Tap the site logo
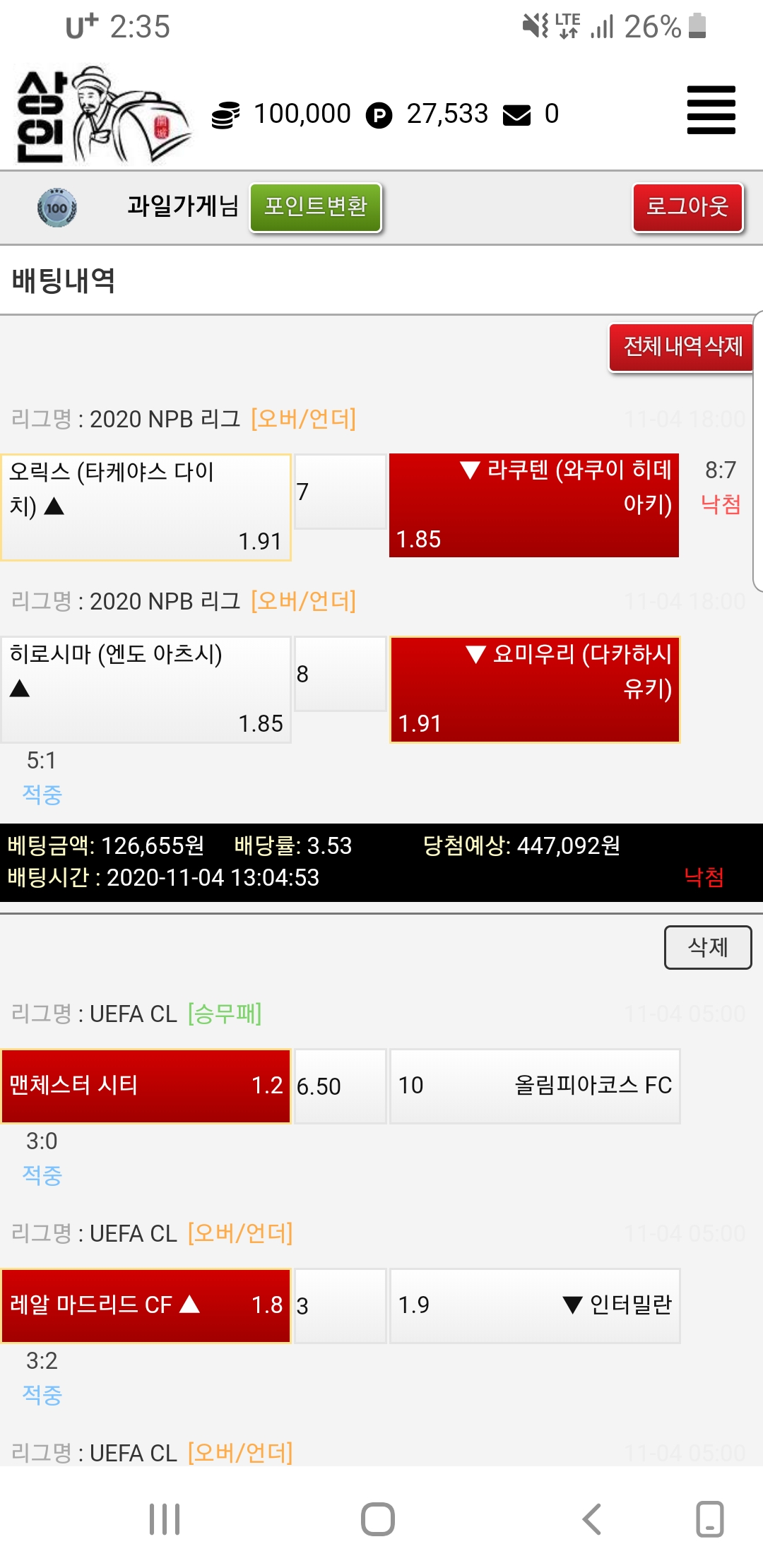This screenshot has height=1568, width=763. [x=102, y=114]
